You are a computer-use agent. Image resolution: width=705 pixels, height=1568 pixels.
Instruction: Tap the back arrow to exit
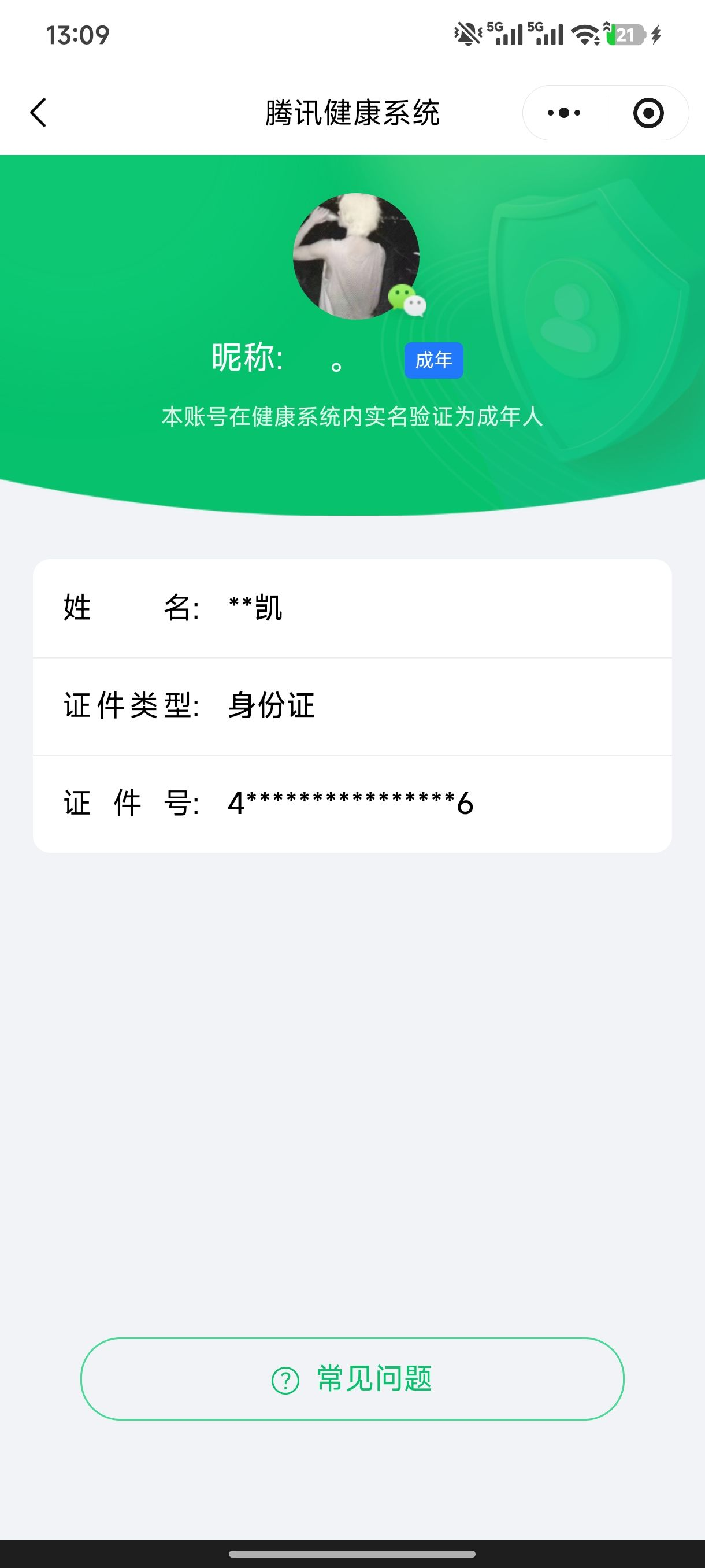point(38,112)
